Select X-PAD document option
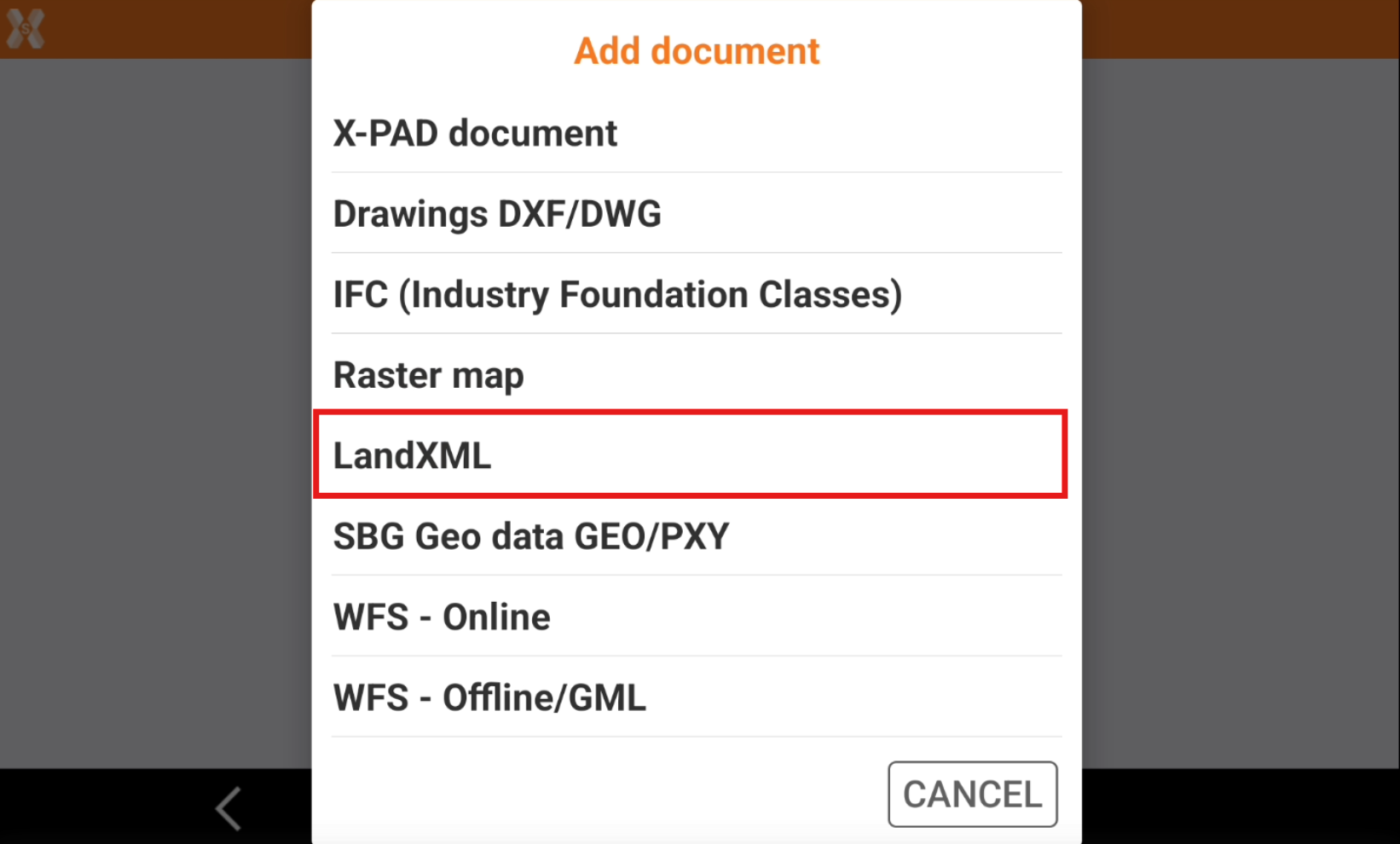1400x844 pixels. pyautogui.click(x=474, y=134)
